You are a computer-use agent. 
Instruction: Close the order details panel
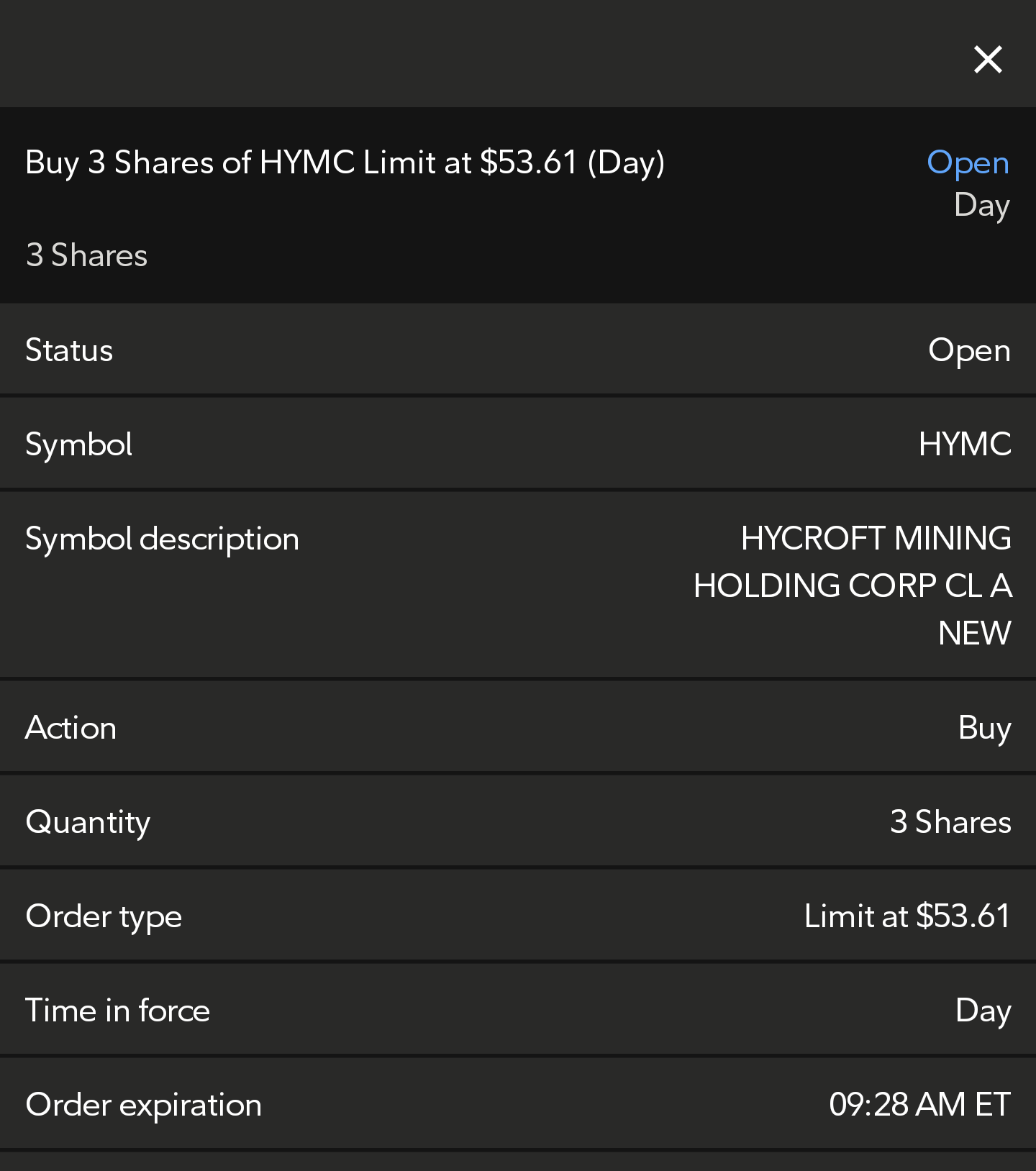[x=988, y=60]
